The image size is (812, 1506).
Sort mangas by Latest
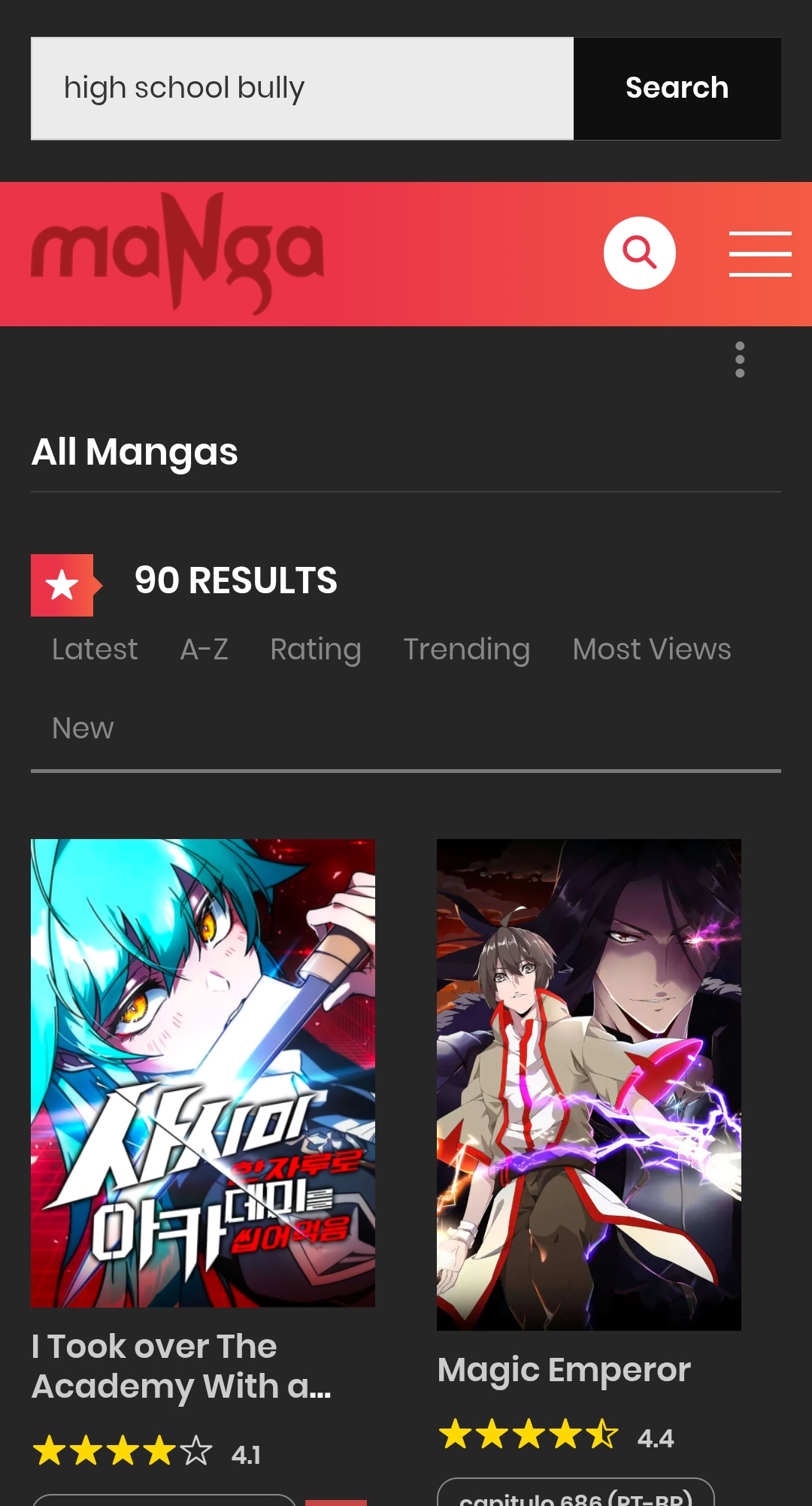coord(94,648)
